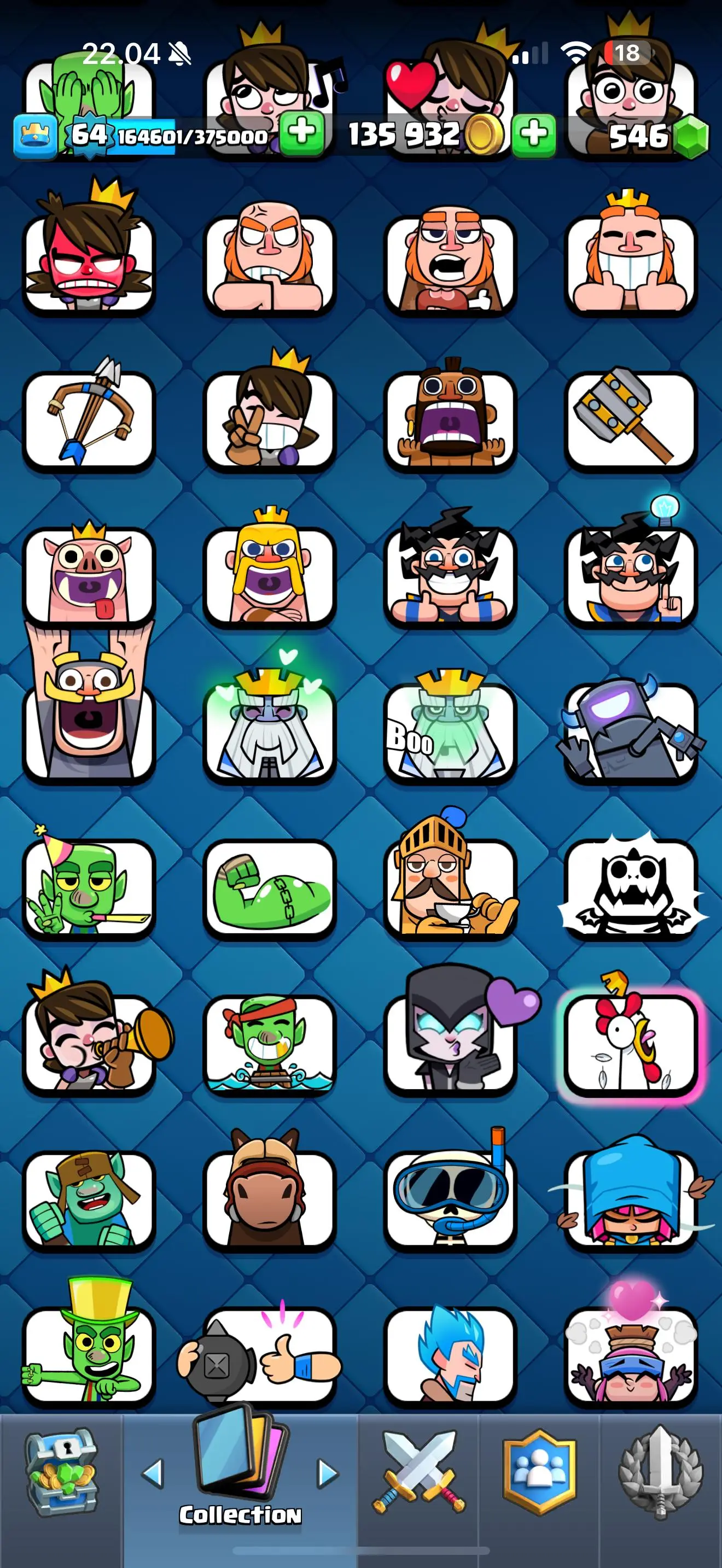The height and width of the screenshot is (1568, 722).
Task: Select the highlighted chicken emote
Action: pos(630,1042)
